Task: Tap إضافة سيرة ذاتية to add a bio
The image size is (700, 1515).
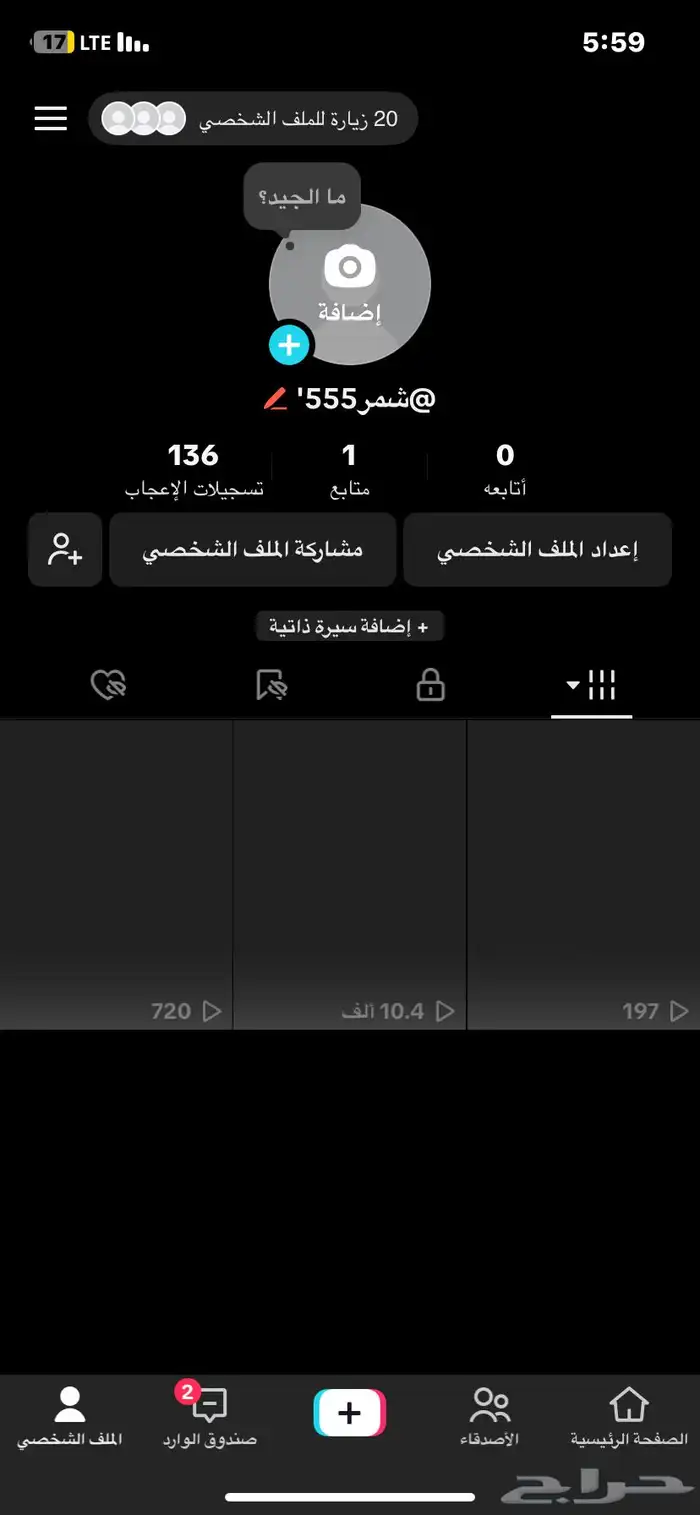Action: (x=349, y=627)
